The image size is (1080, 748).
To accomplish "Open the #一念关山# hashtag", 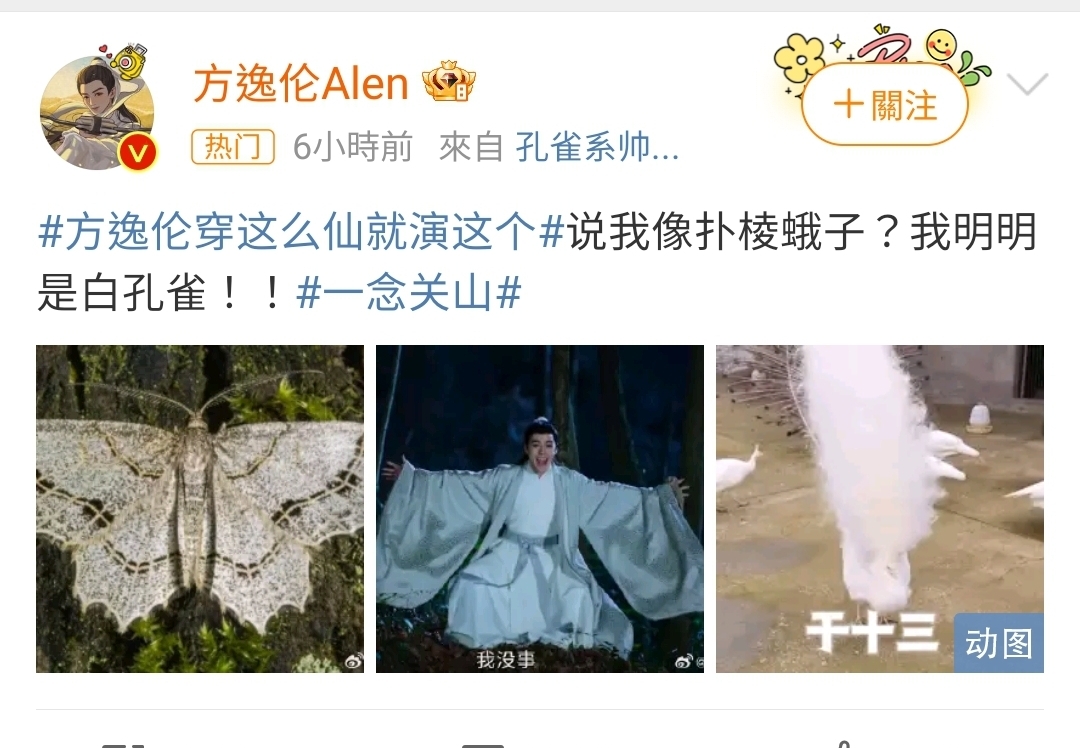I will [409, 293].
